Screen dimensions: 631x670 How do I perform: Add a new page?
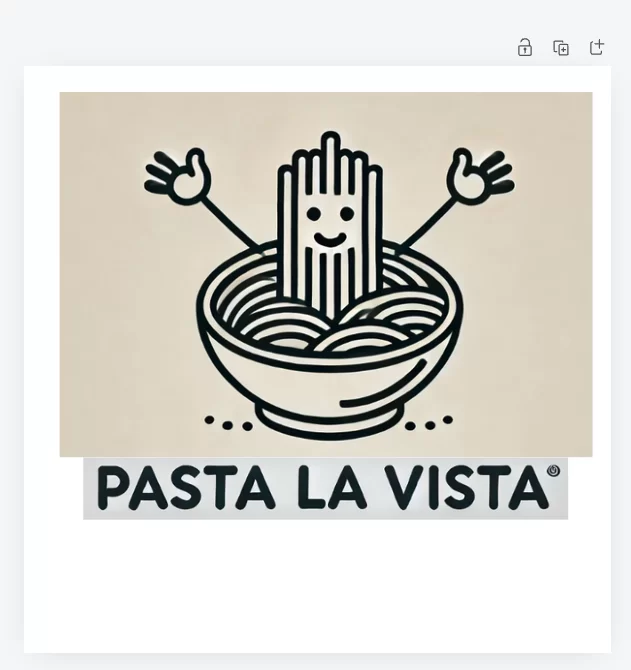[597, 48]
